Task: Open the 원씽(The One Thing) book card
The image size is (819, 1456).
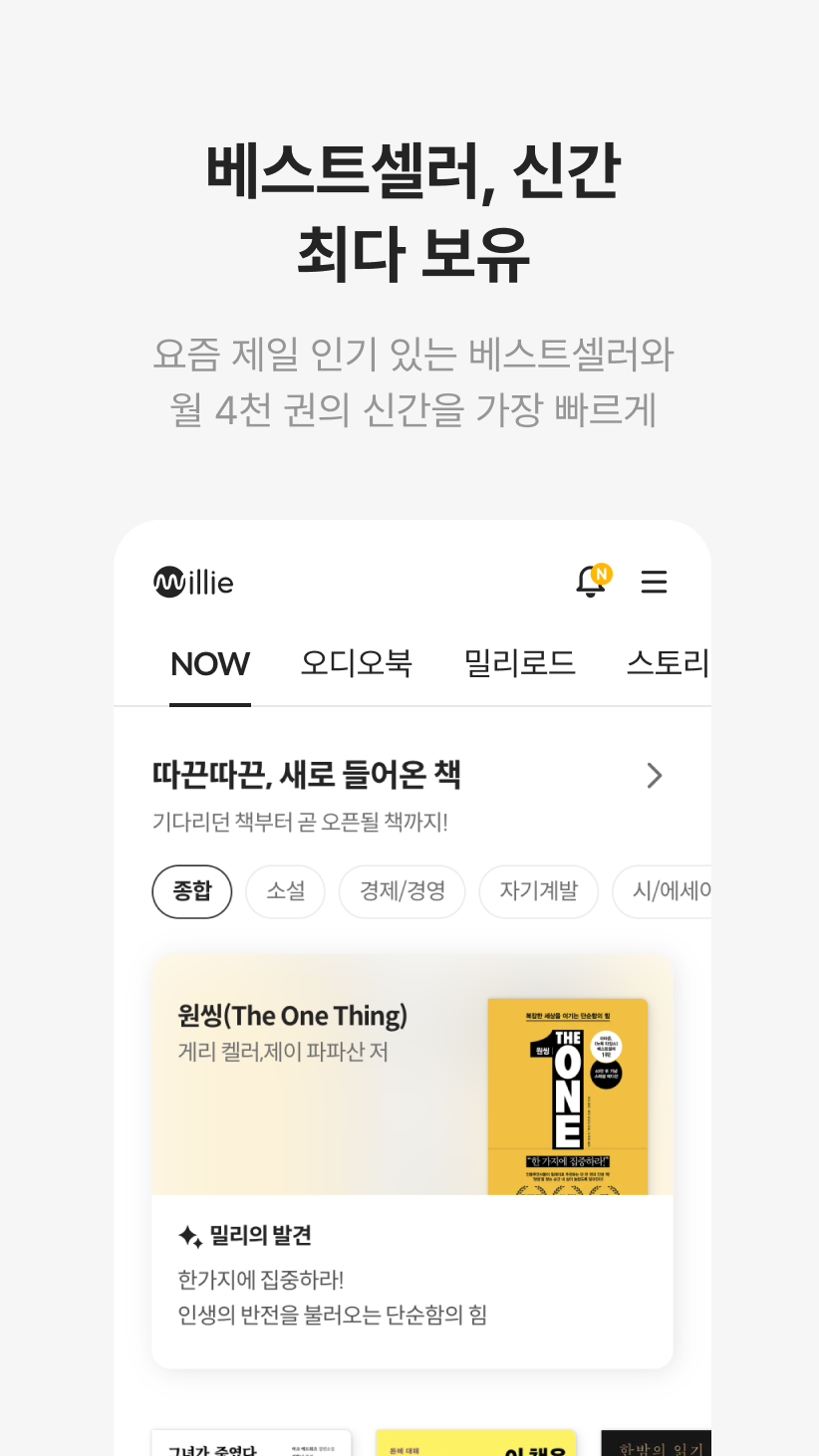Action: (x=411, y=1076)
